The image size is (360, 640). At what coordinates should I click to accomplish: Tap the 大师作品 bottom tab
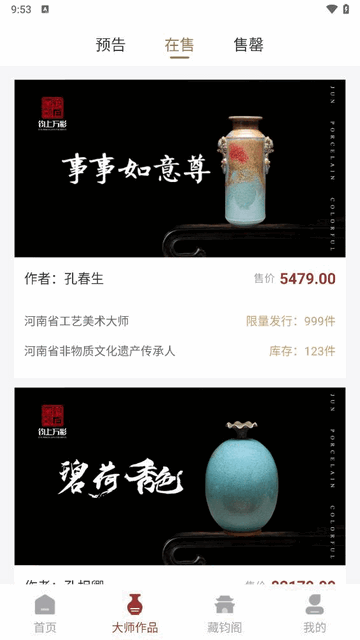pyautogui.click(x=135, y=612)
